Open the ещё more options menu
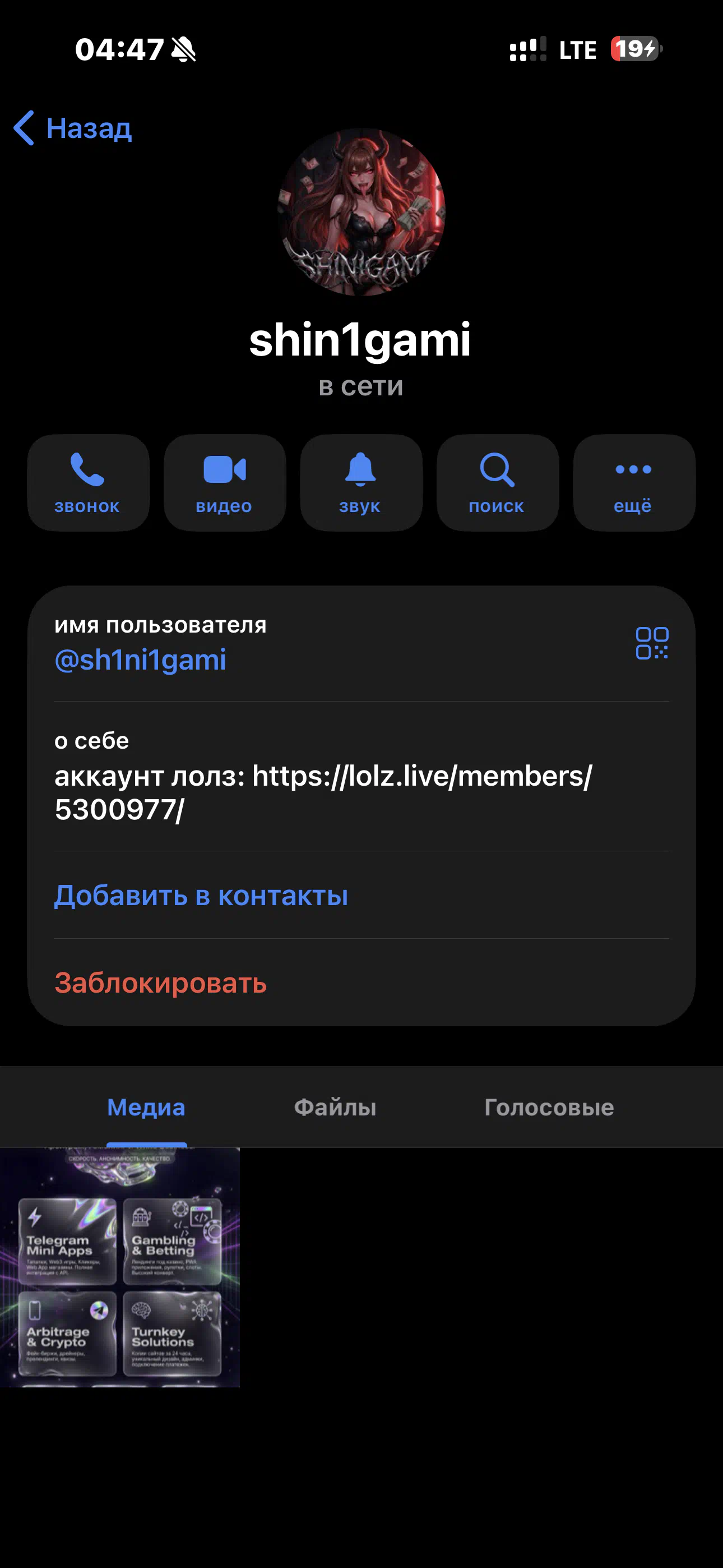This screenshot has height=1568, width=723. pyautogui.click(x=633, y=482)
